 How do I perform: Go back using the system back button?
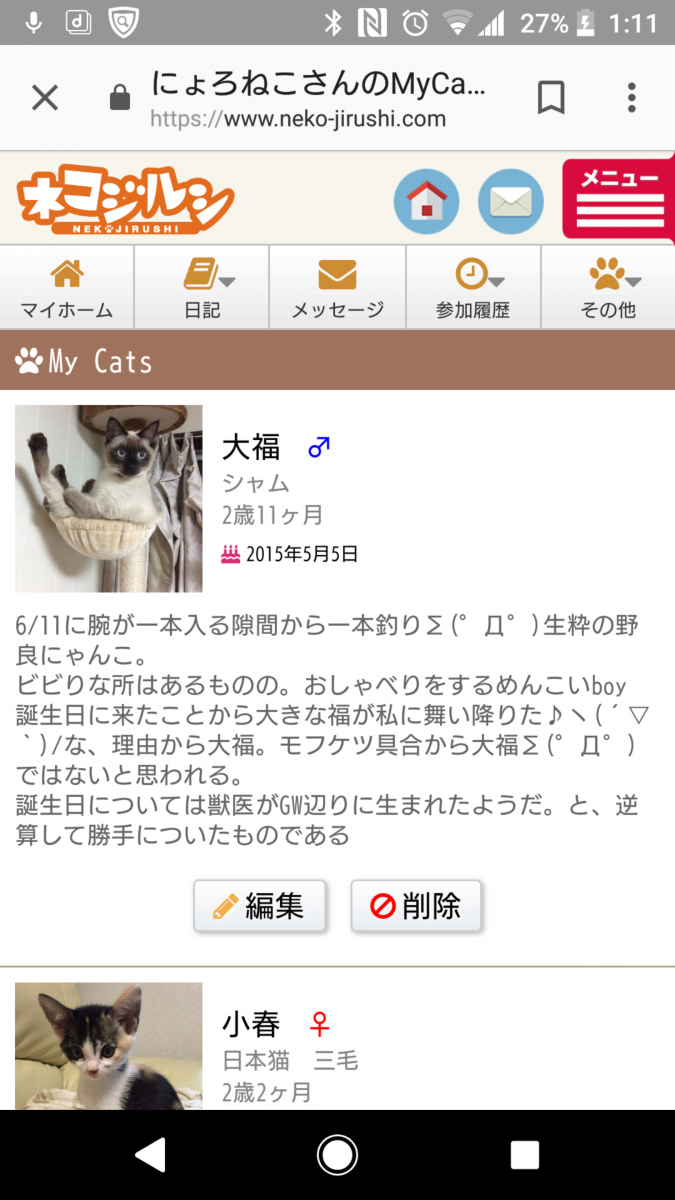[x=150, y=1155]
